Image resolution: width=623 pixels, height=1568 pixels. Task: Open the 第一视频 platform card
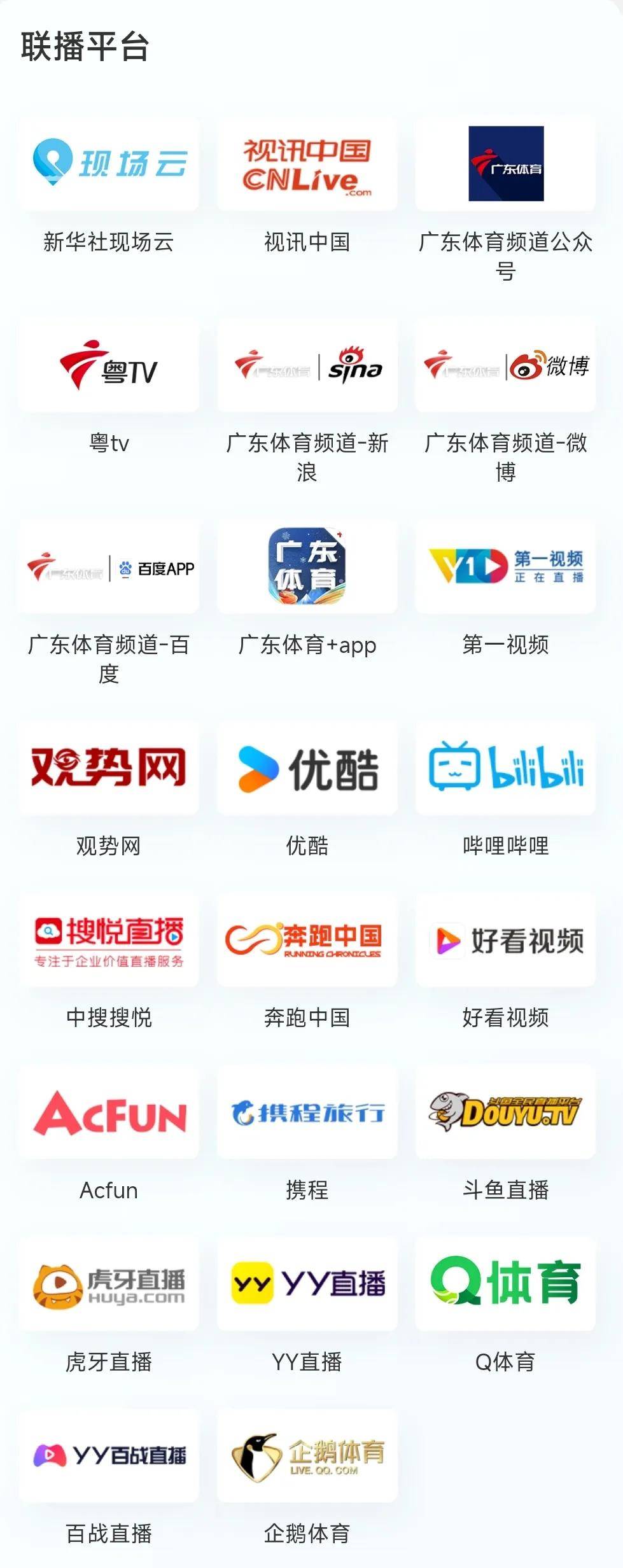(x=506, y=567)
